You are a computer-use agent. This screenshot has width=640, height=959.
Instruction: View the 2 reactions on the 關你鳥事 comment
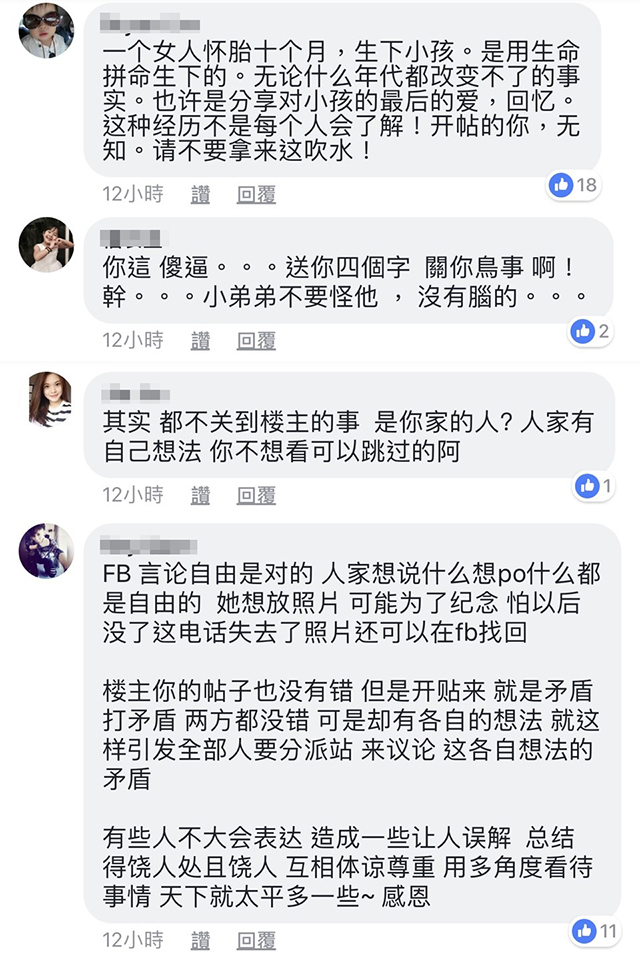[590, 331]
